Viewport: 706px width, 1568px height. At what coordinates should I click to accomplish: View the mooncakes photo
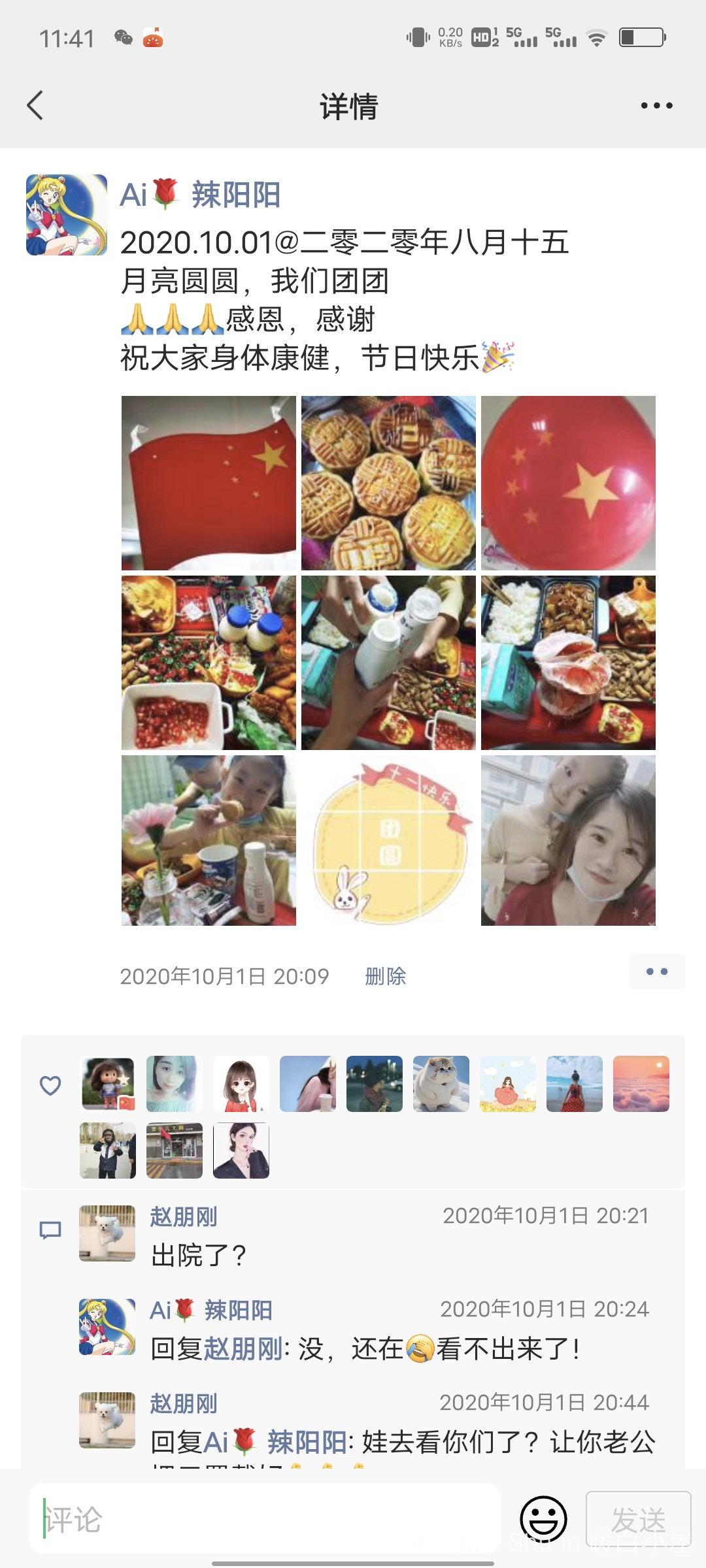(388, 483)
